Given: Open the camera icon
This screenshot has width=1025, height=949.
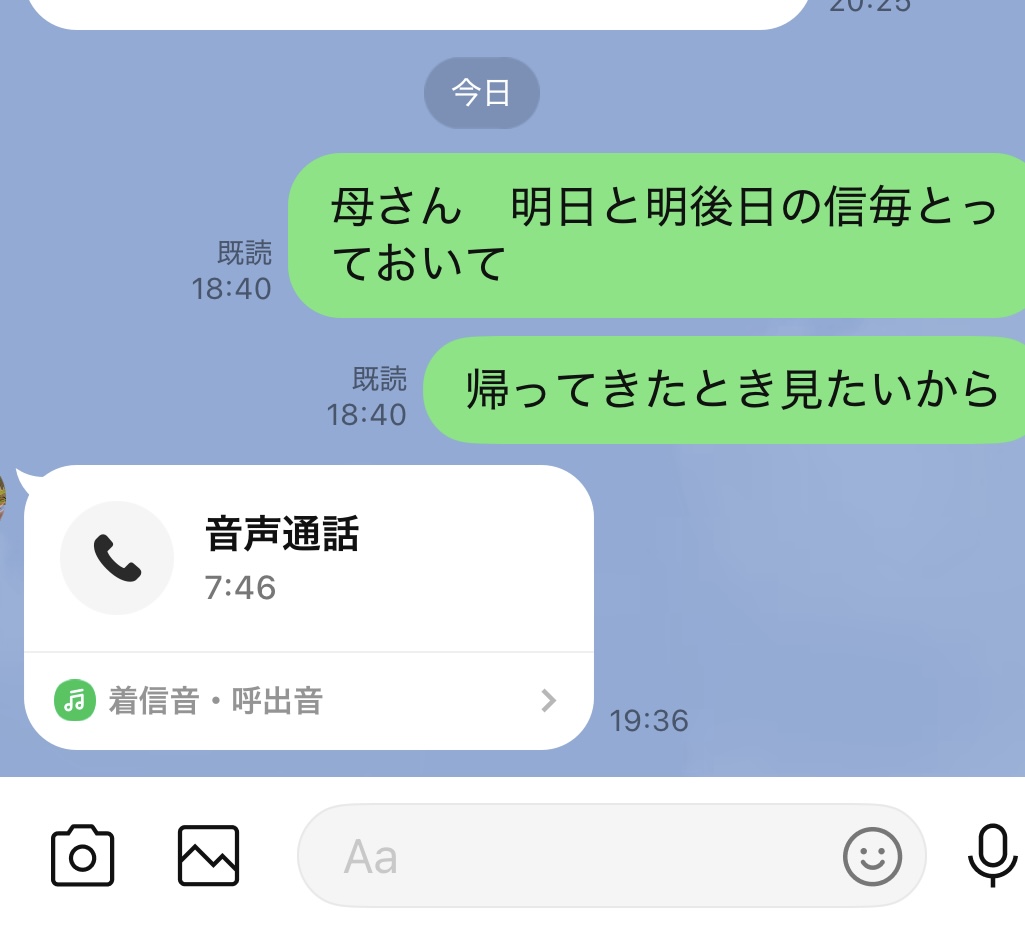Looking at the screenshot, I should point(82,856).
